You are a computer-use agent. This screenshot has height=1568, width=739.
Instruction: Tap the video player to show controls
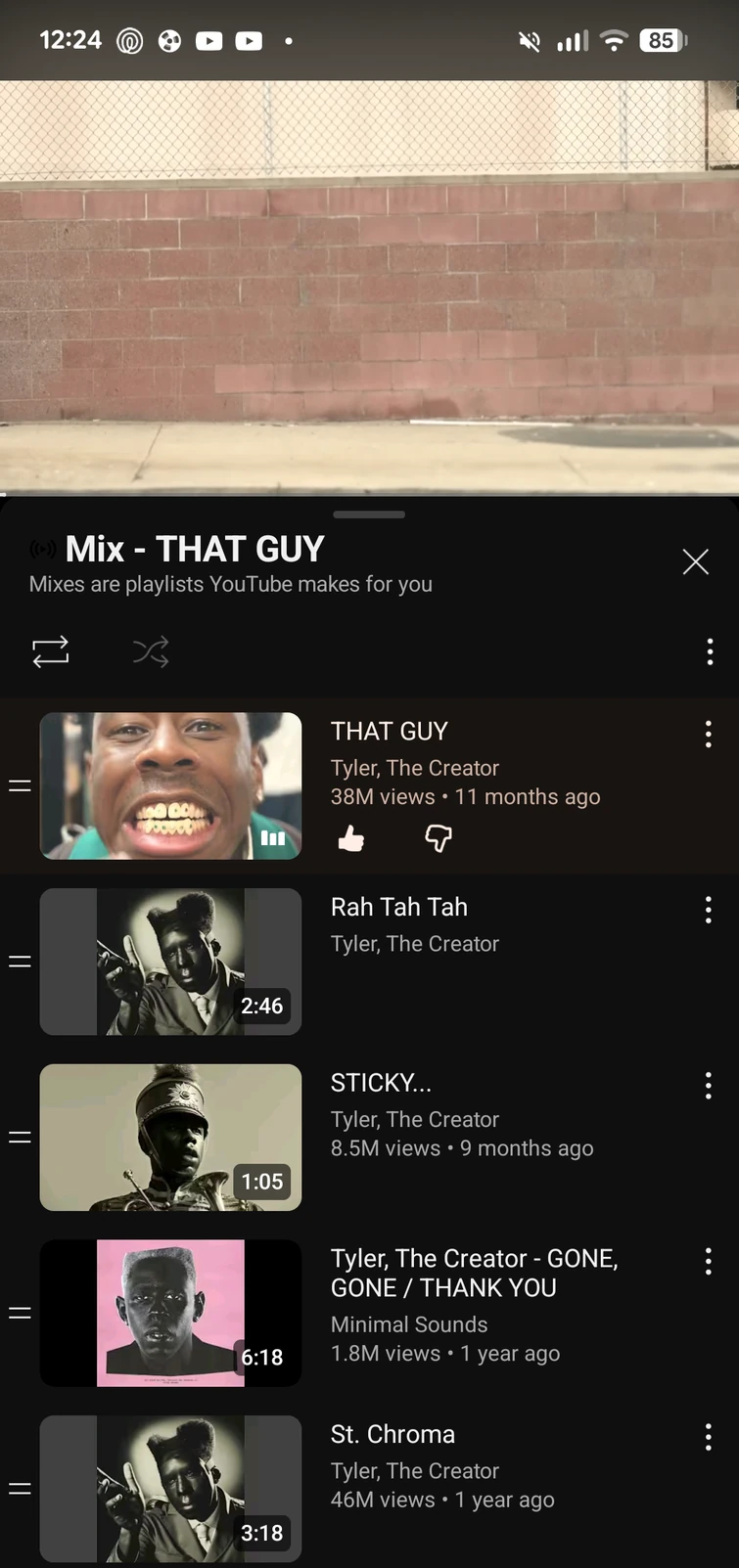click(x=369, y=288)
